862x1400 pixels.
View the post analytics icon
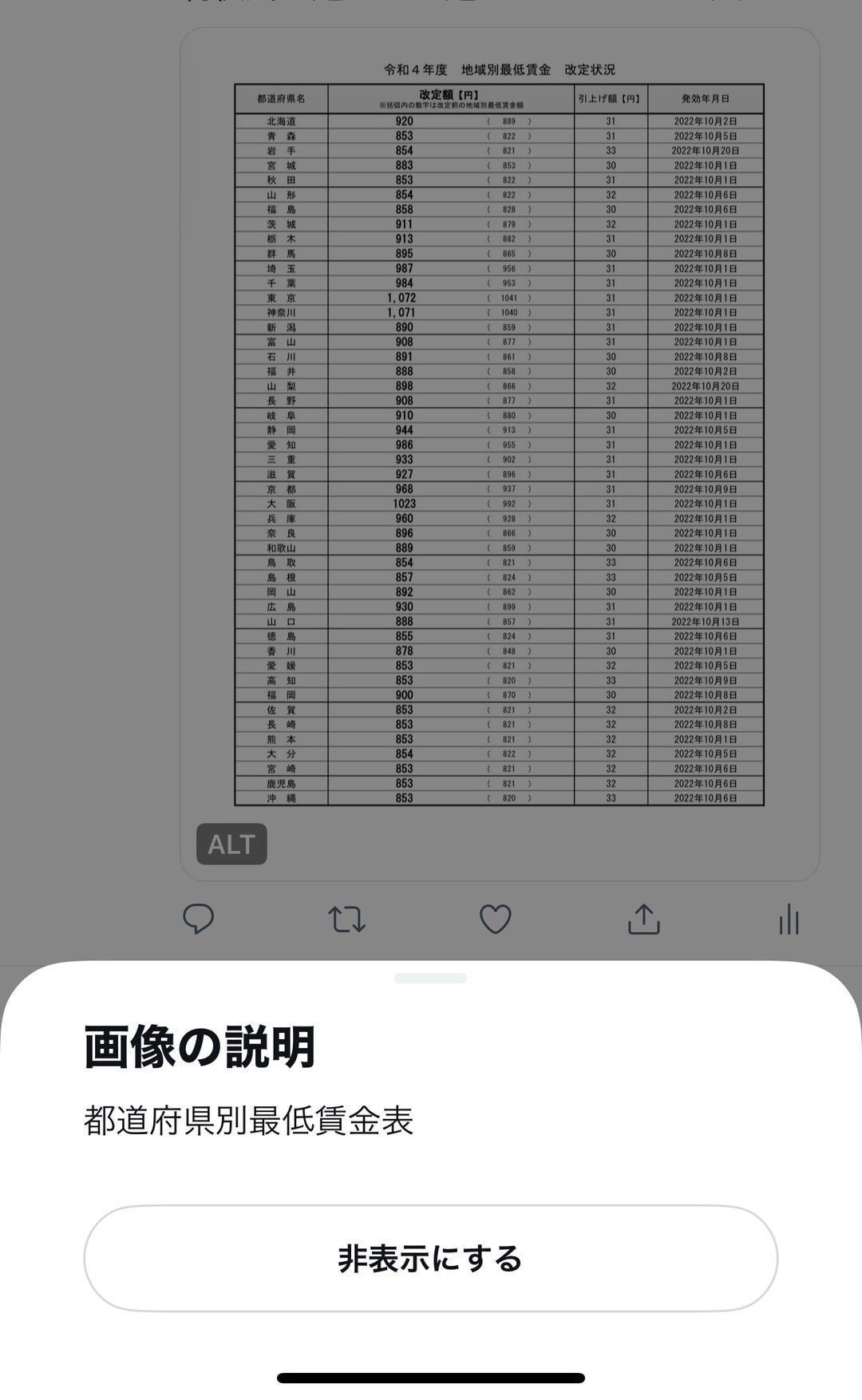click(x=788, y=919)
